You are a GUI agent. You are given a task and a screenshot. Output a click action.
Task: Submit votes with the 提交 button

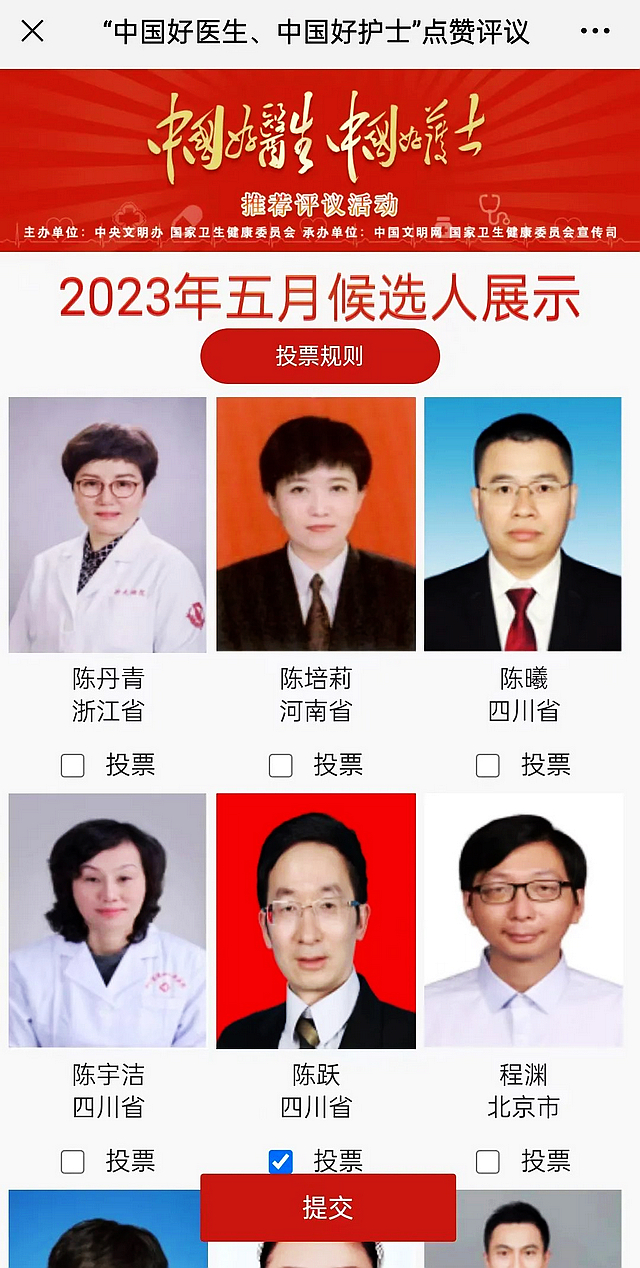pos(328,1208)
